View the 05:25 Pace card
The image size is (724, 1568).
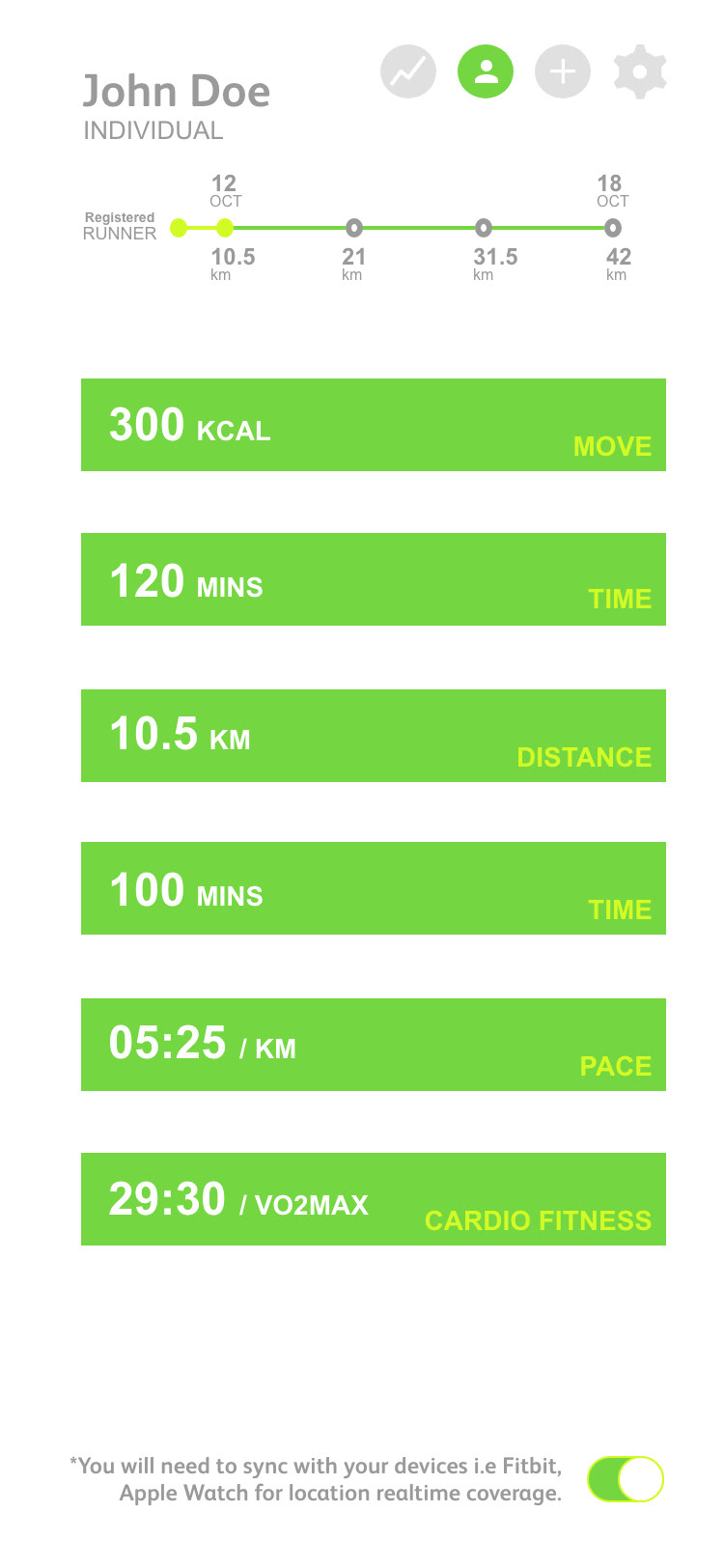tap(374, 1045)
